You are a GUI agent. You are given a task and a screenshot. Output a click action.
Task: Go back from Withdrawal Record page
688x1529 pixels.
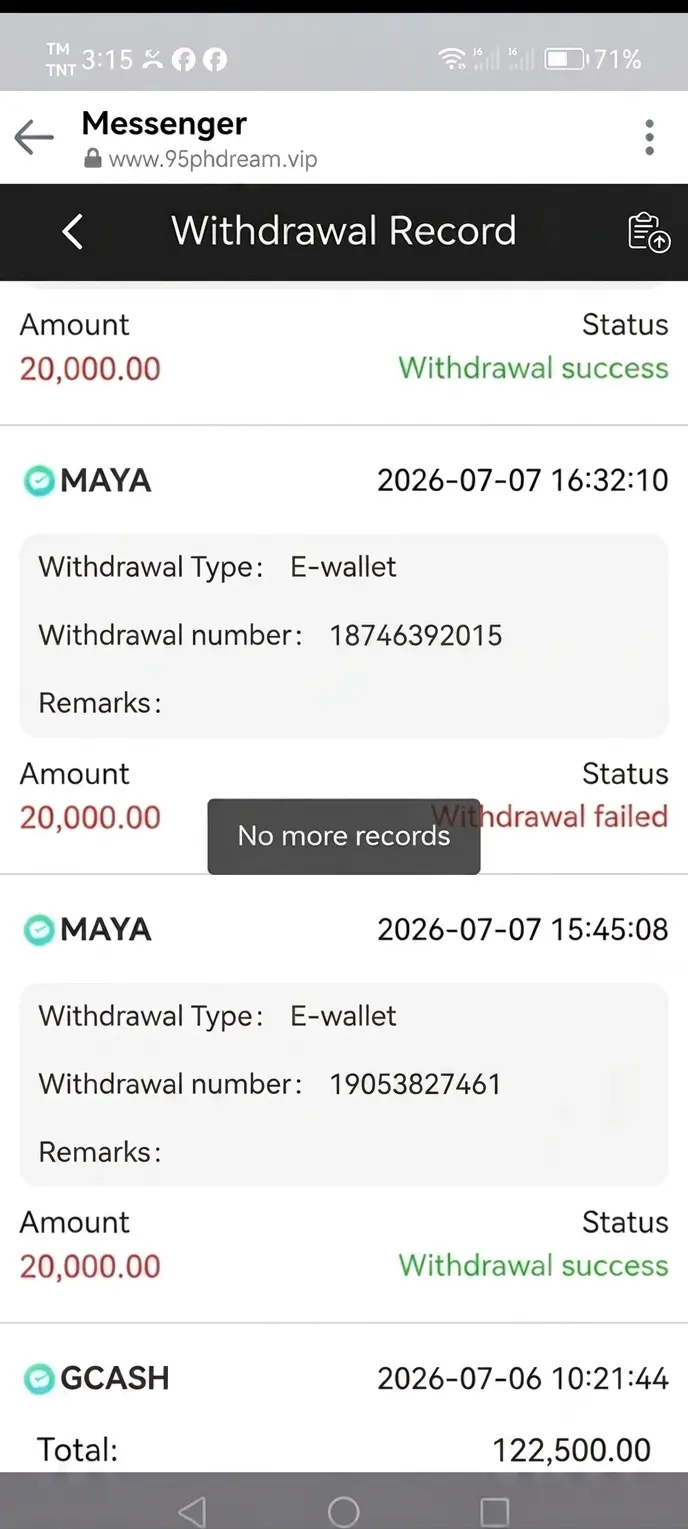pyautogui.click(x=72, y=231)
